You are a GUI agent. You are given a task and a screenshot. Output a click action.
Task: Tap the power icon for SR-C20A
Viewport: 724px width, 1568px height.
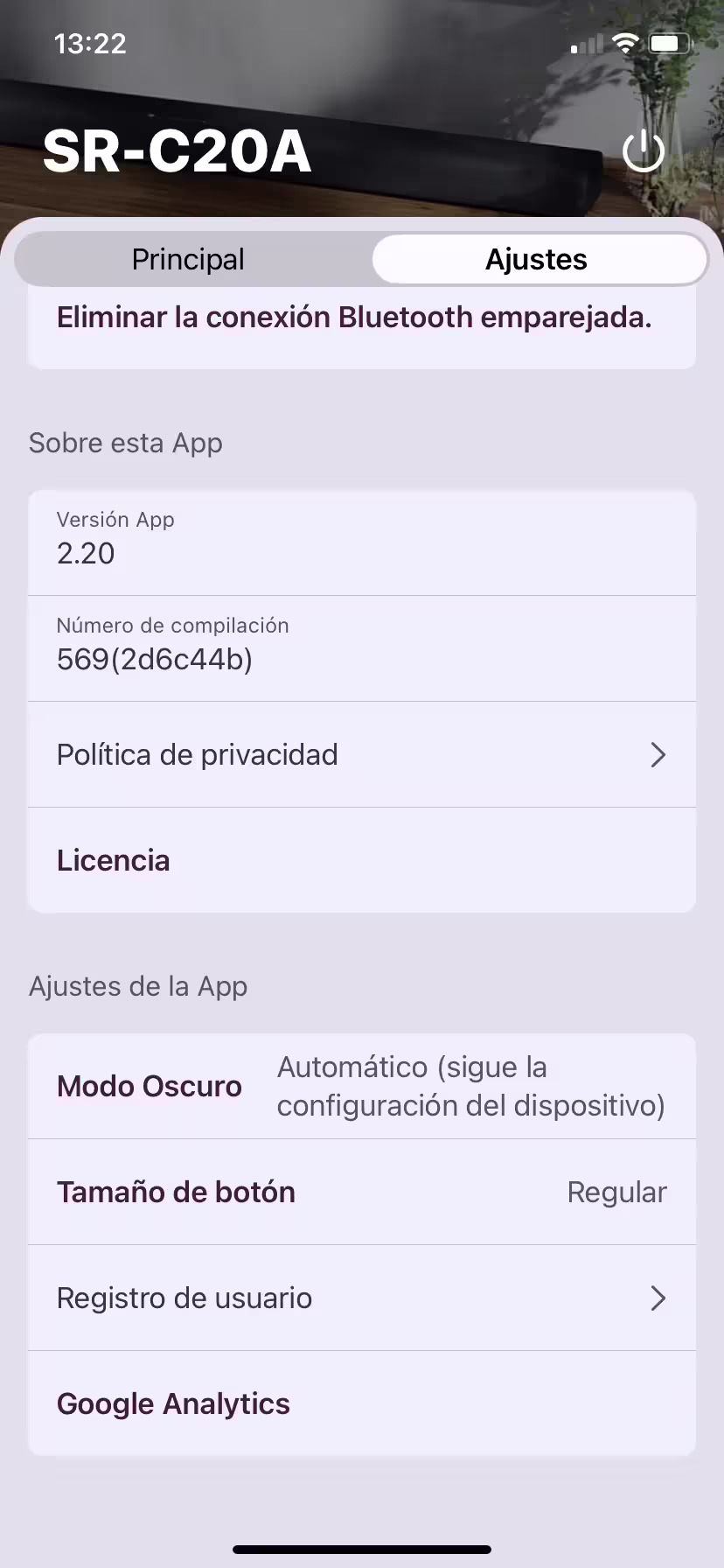(x=643, y=151)
